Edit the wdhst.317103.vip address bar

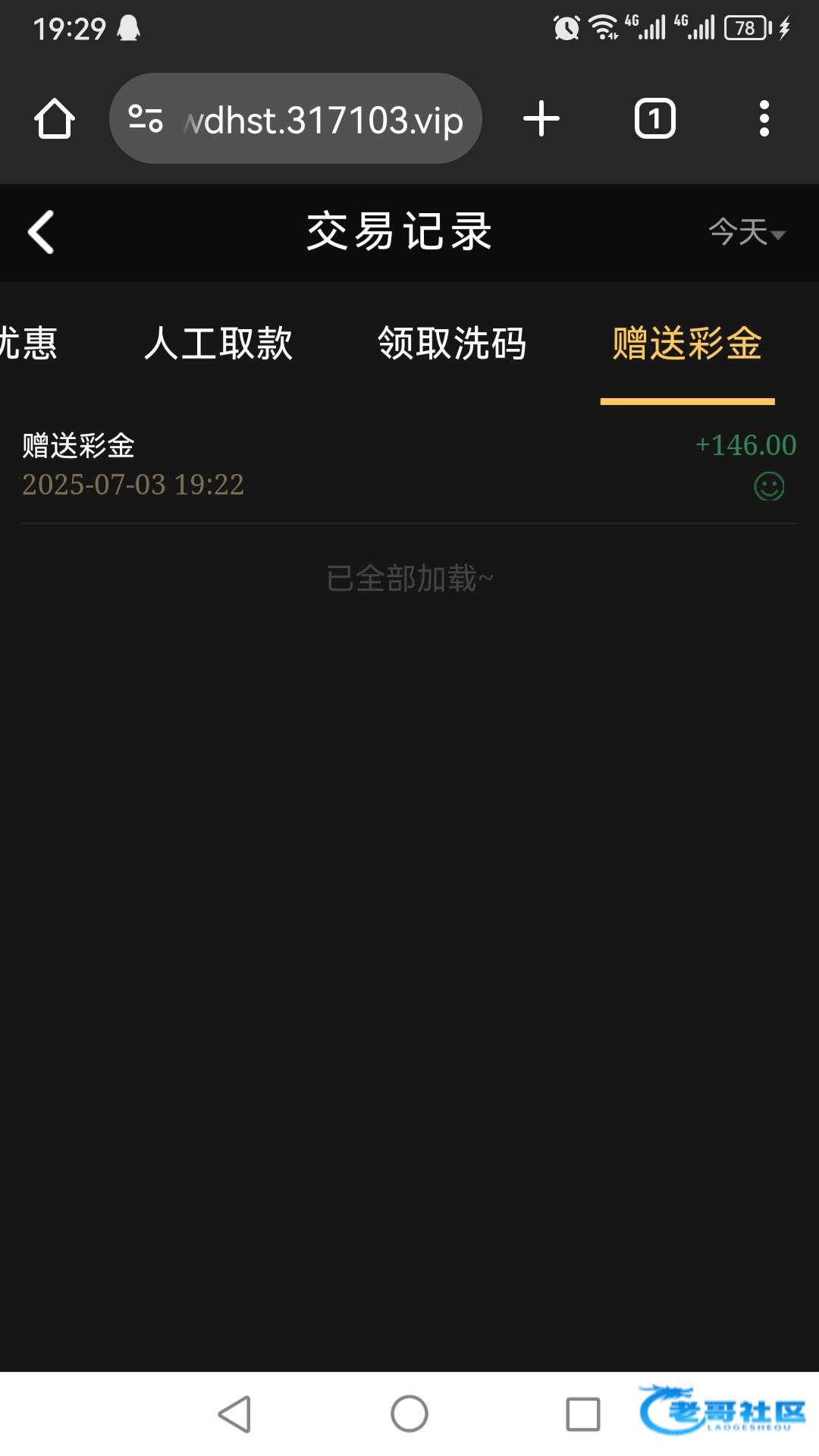coord(322,120)
